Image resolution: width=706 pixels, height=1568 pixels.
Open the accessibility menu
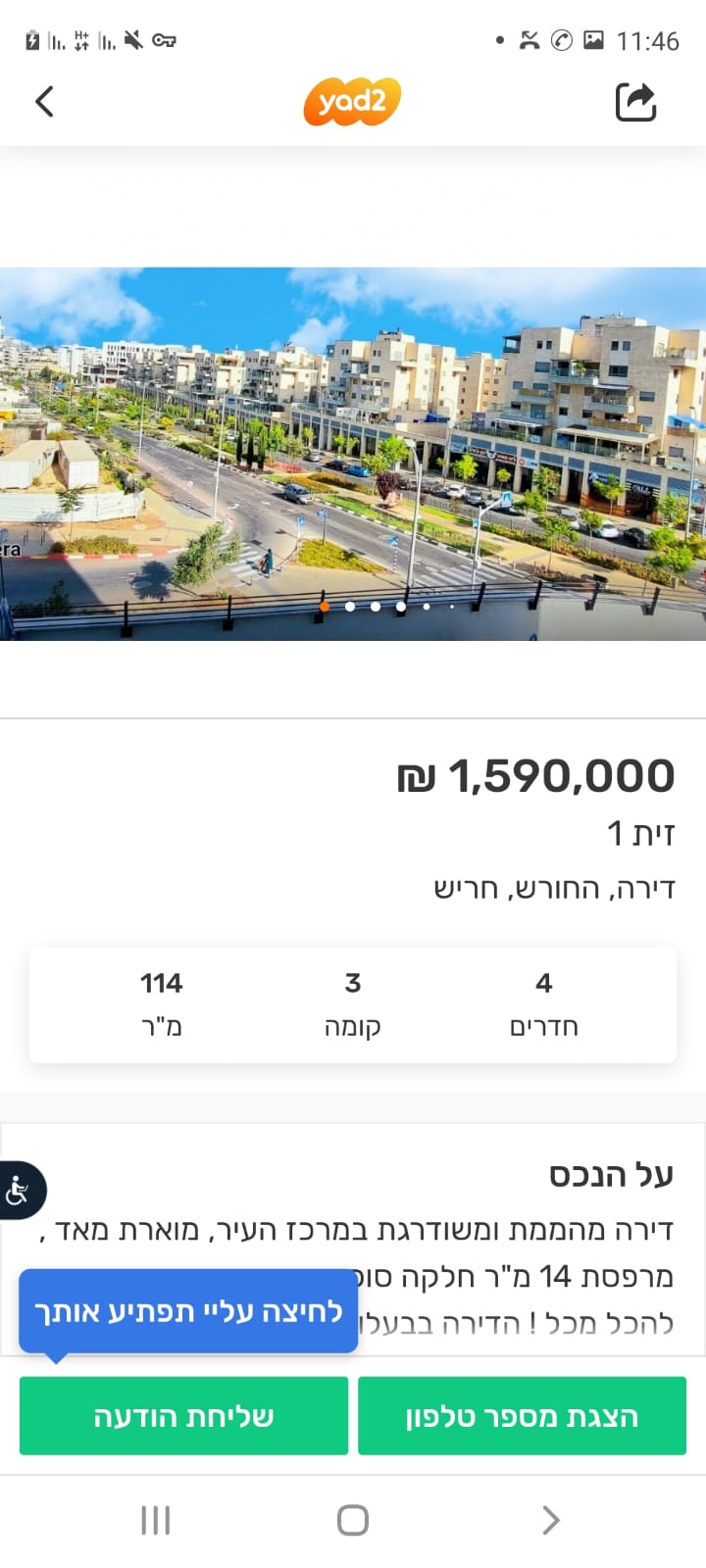click(19, 1191)
